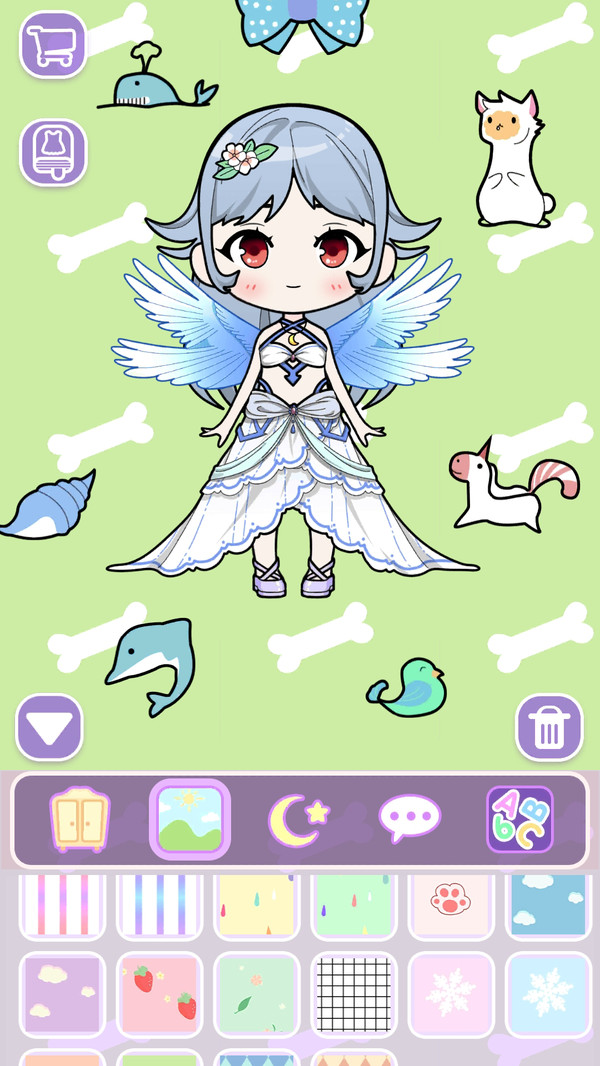Screen dimensions: 600x1066
Task: Collapse the panel with the down arrow
Action: point(49,728)
